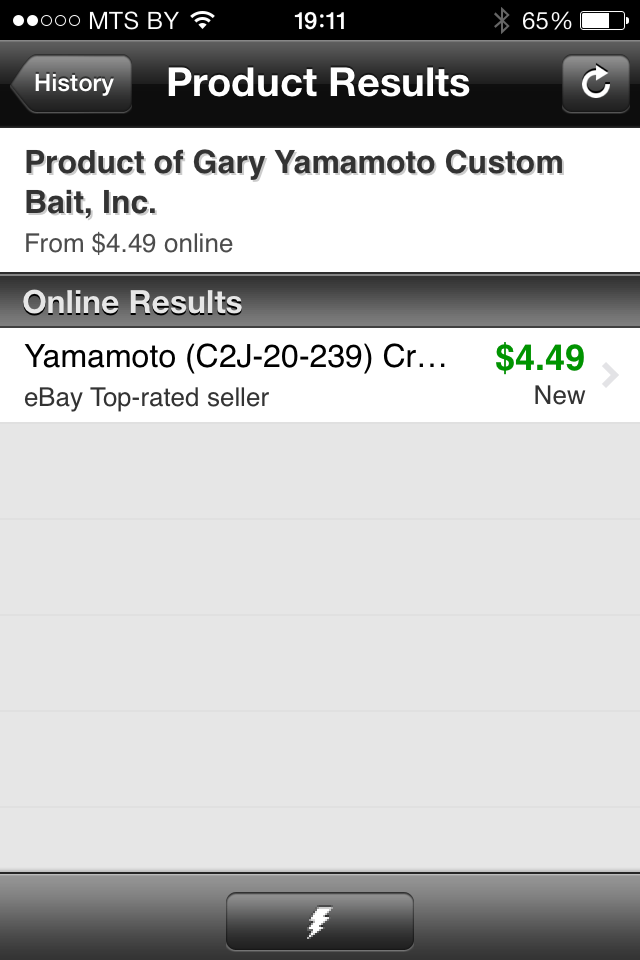Go back to History
Screen dimensions: 640x960
[72, 83]
